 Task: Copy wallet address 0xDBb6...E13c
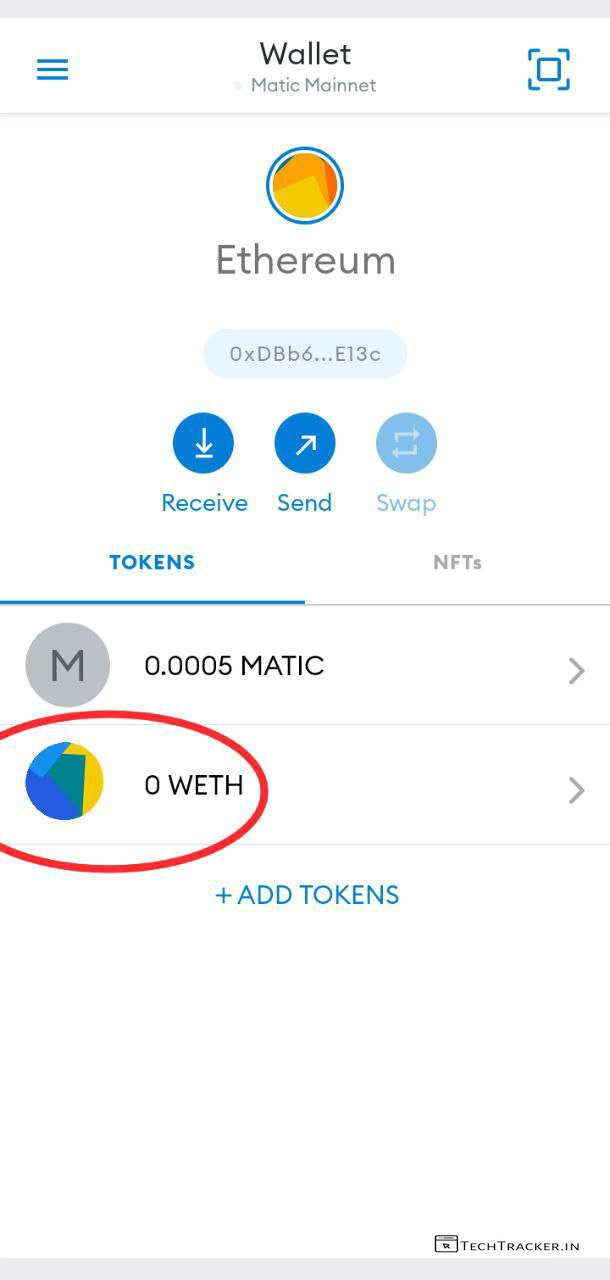click(x=305, y=354)
